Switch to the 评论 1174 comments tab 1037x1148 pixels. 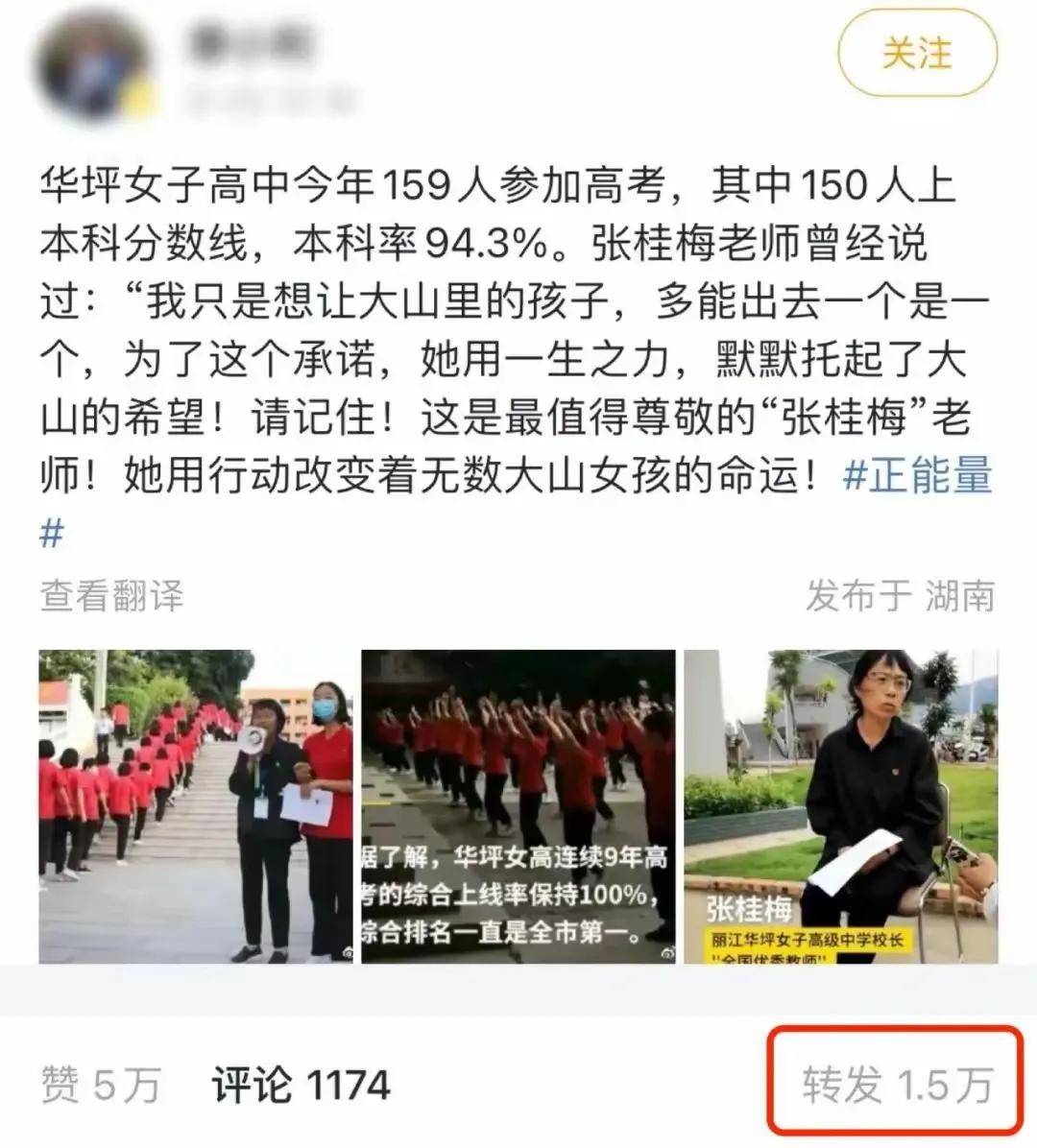click(301, 1086)
